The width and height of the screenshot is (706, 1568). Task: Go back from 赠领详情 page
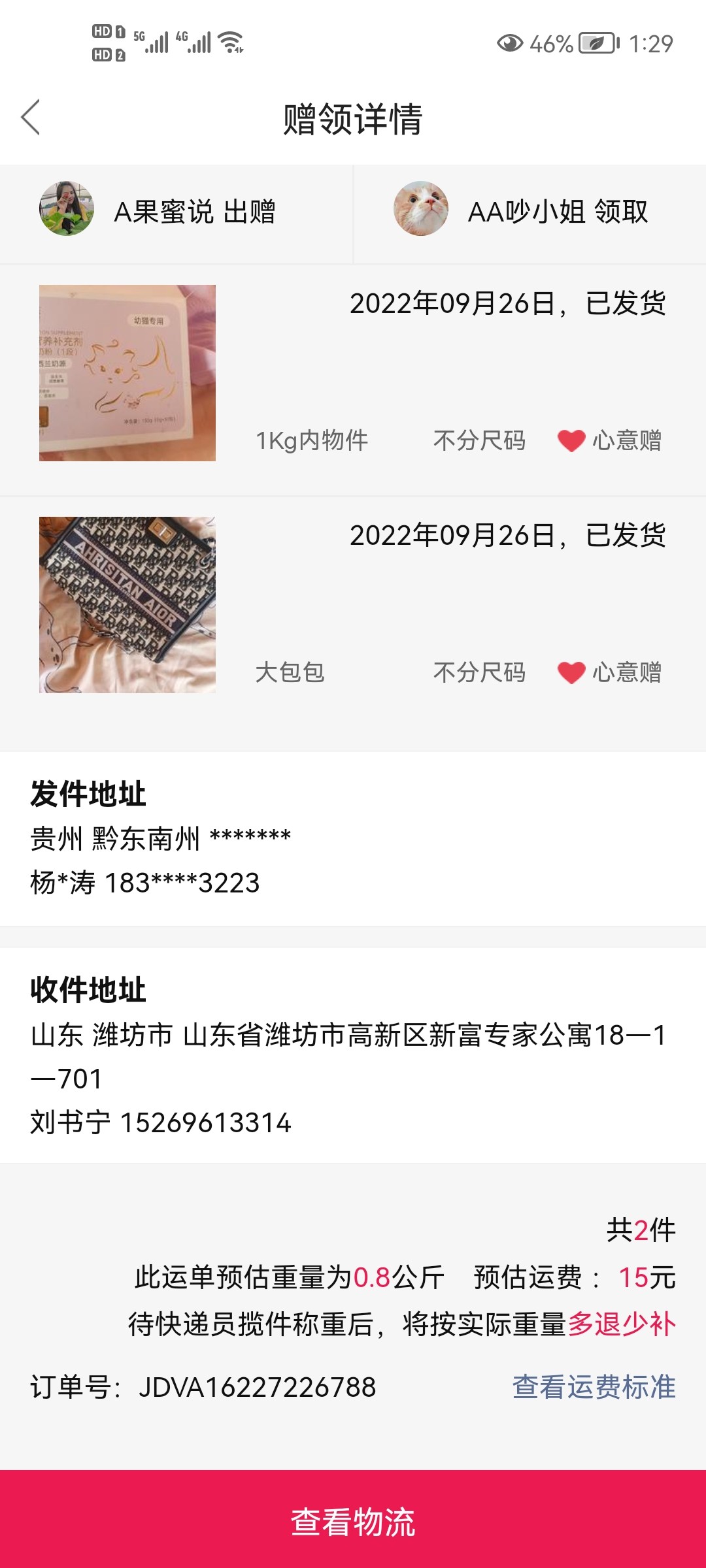point(31,118)
